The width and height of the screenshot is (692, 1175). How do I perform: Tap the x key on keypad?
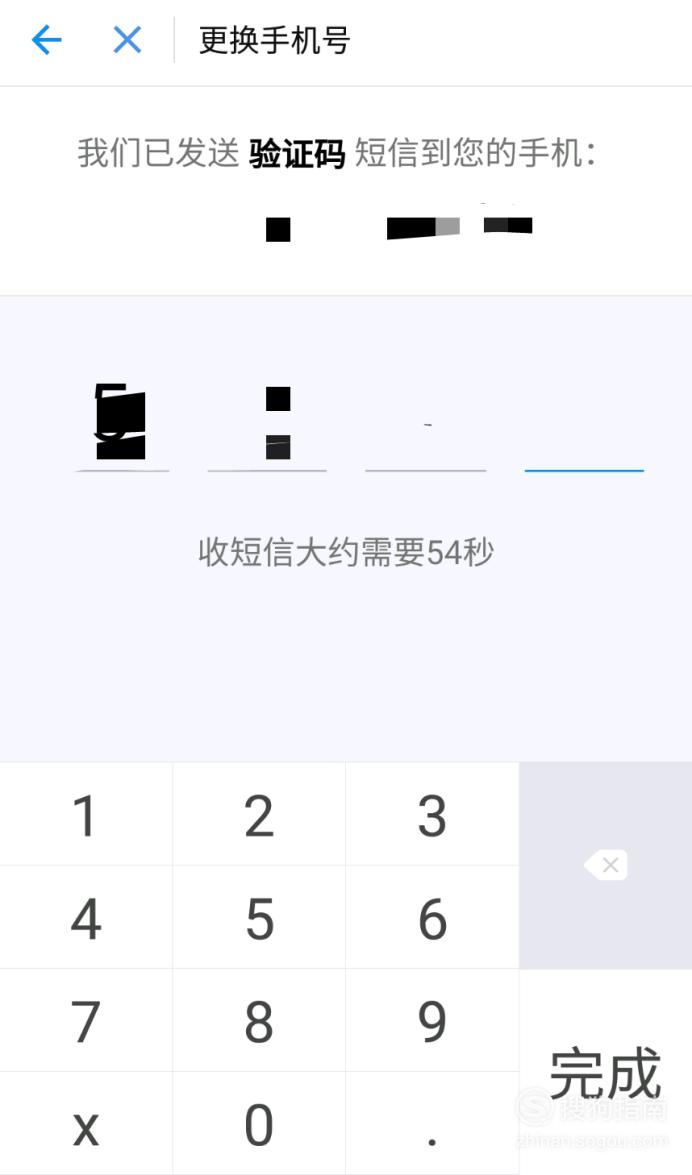[86, 1123]
